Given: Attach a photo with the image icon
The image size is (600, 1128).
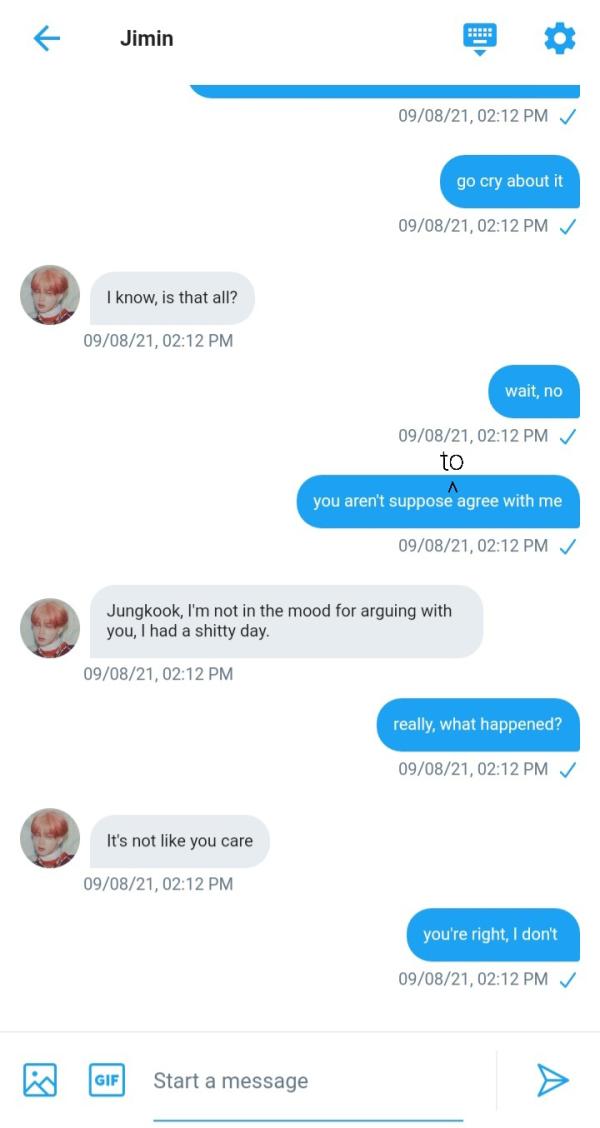Looking at the screenshot, I should pos(40,1080).
